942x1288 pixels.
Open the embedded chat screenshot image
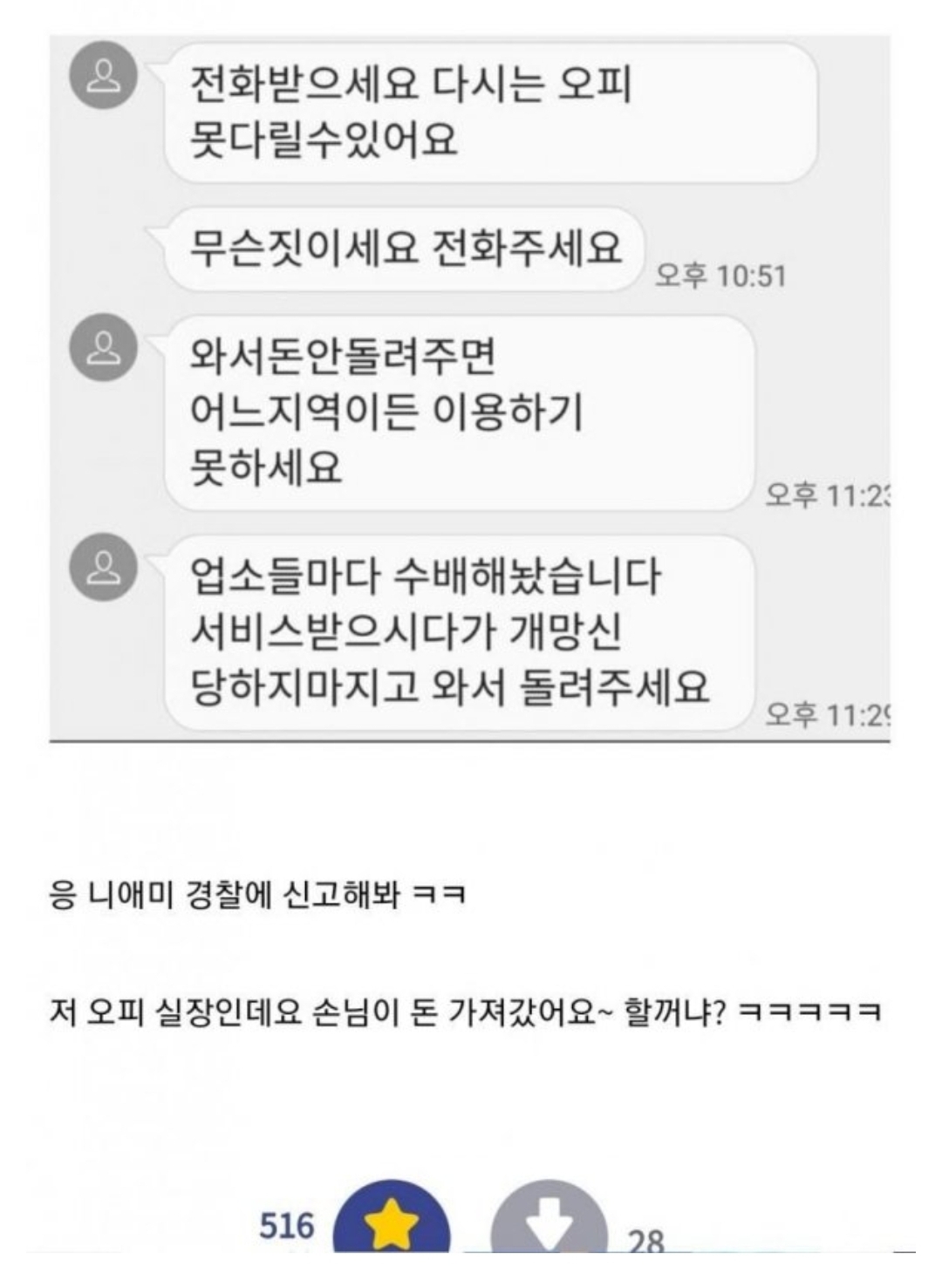pyautogui.click(x=469, y=388)
